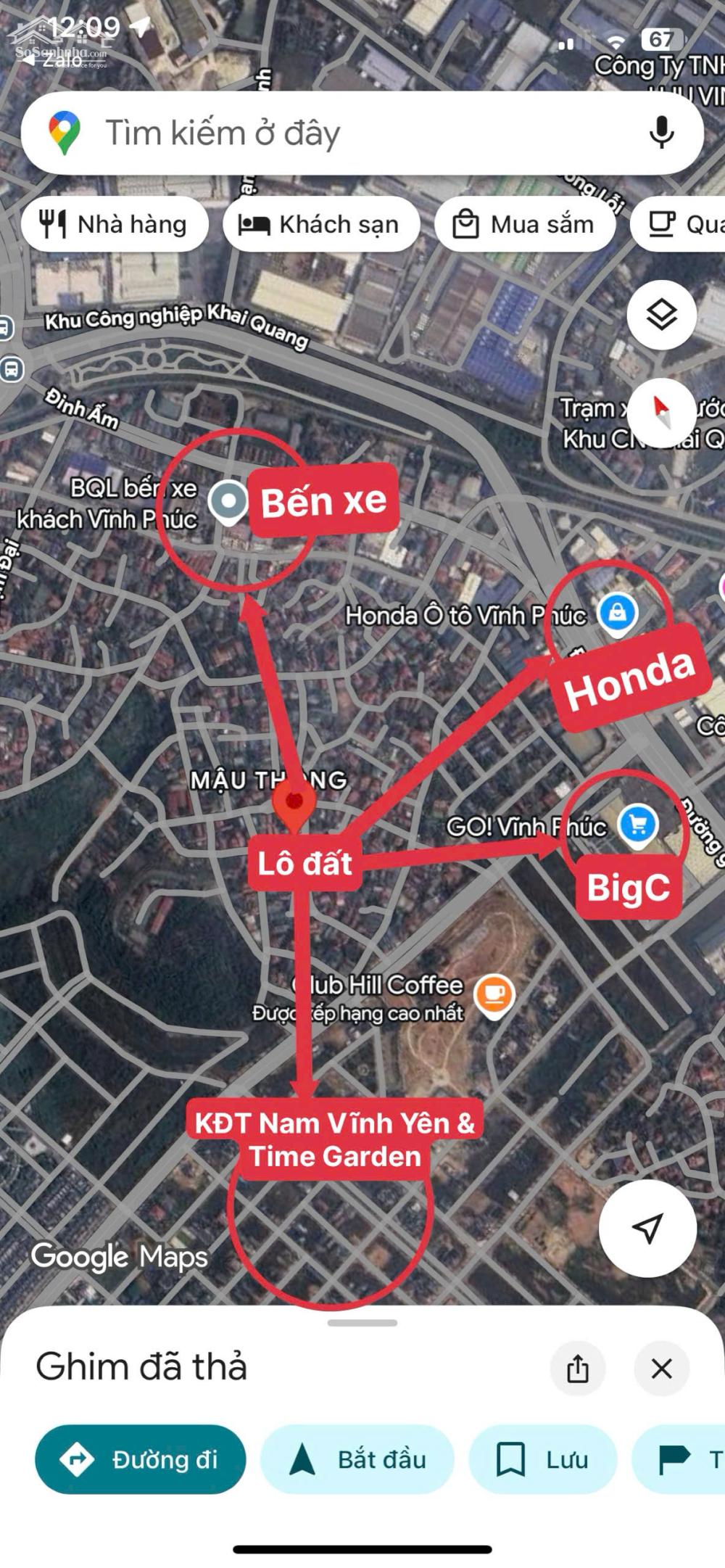Filter the map by Nhà hàng
The image size is (725, 1568).
(115, 225)
